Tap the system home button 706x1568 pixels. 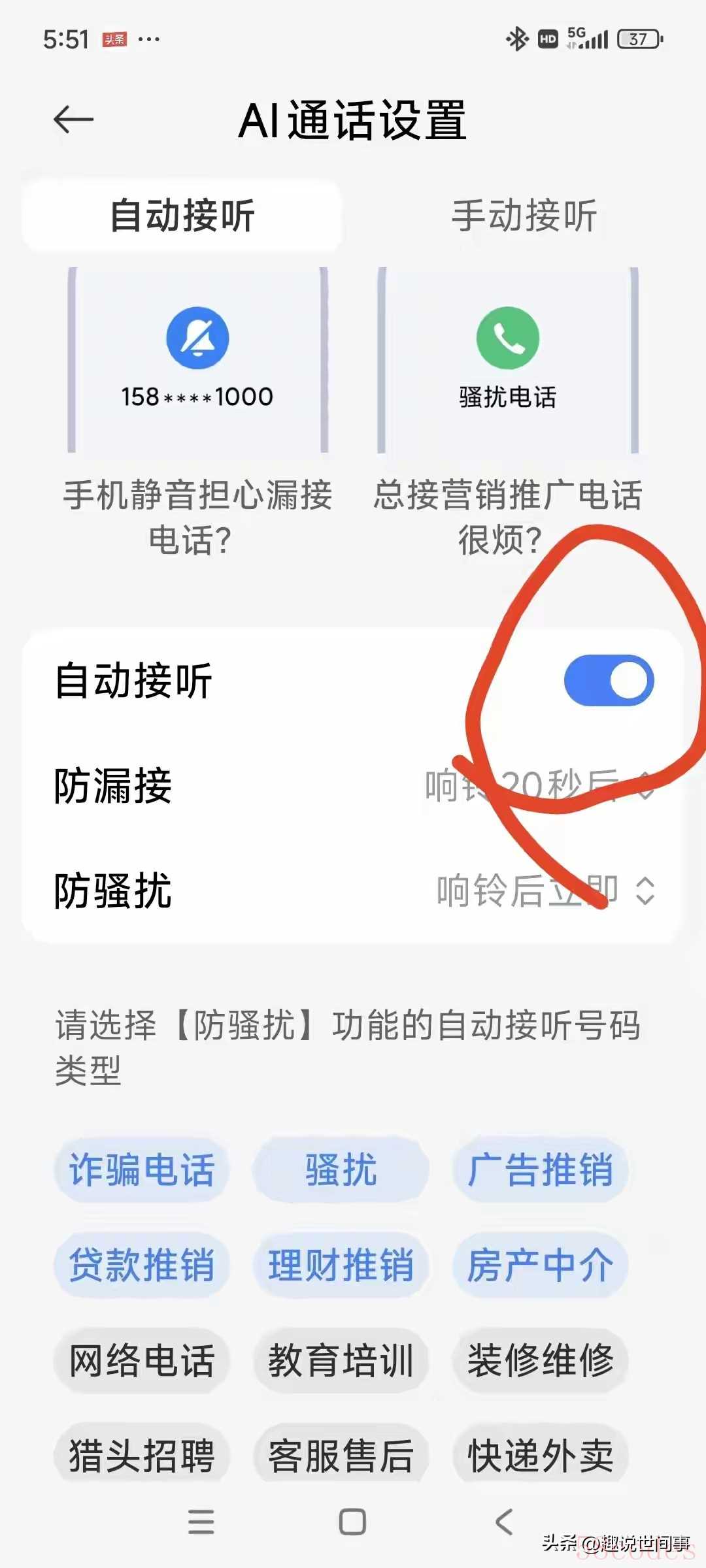(352, 1522)
